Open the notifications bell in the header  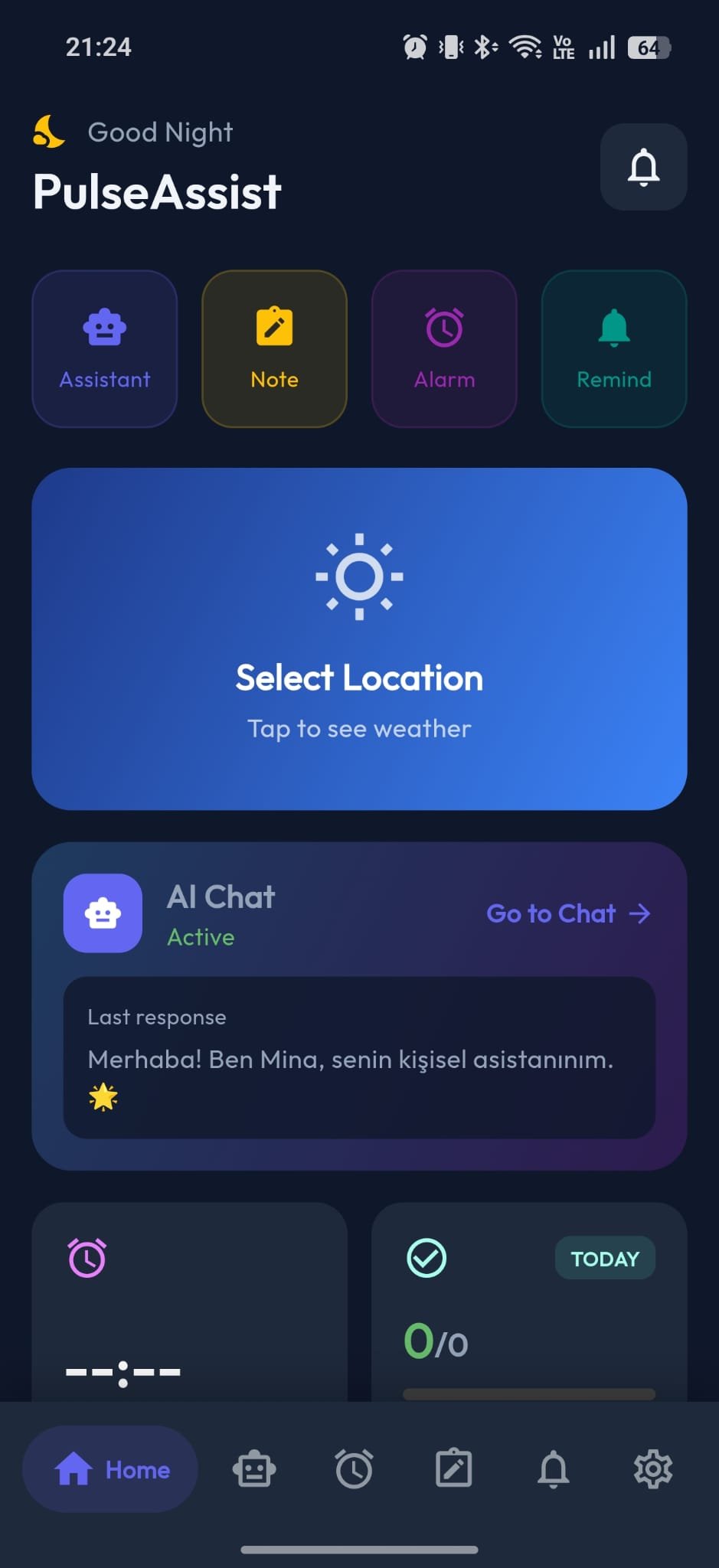[643, 167]
